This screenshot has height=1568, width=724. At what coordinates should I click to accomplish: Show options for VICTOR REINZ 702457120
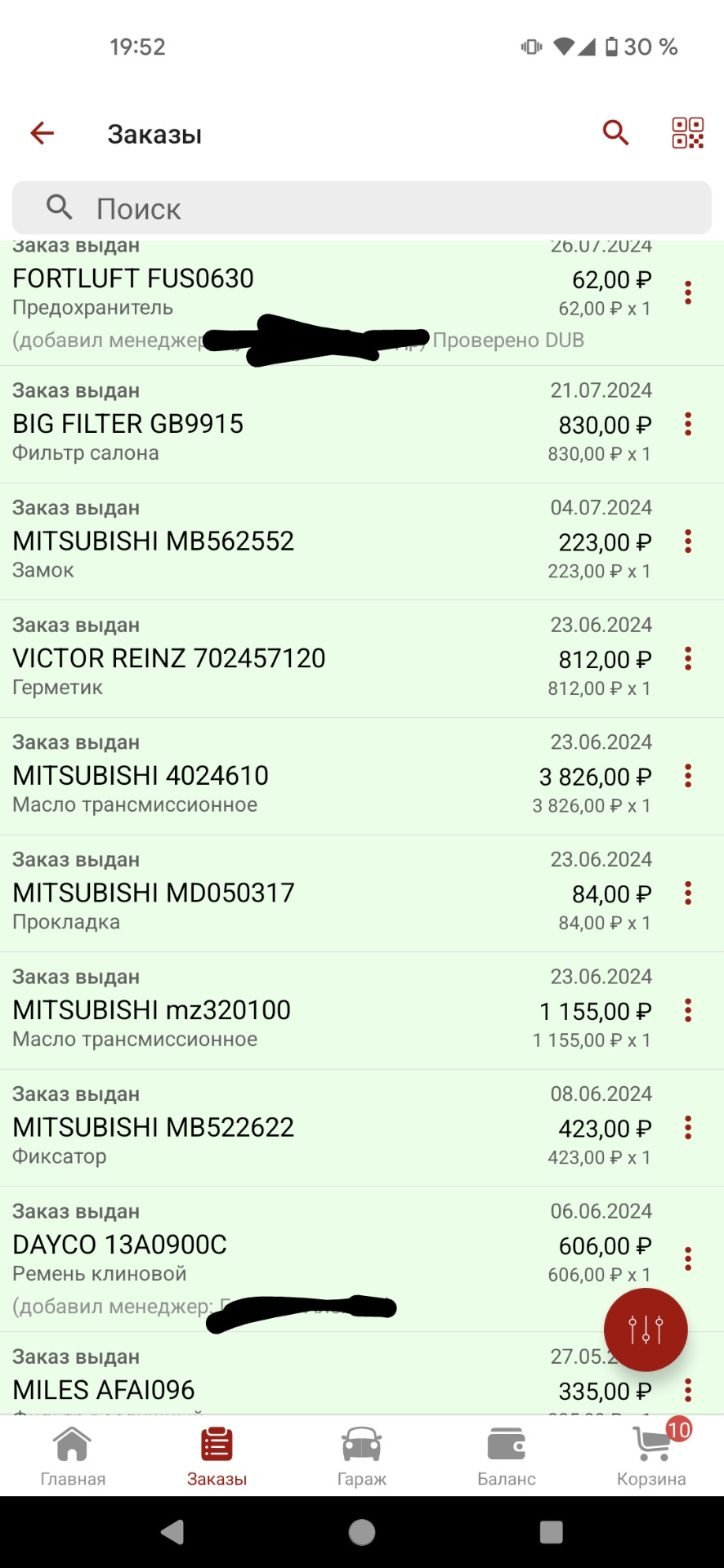pyautogui.click(x=688, y=658)
